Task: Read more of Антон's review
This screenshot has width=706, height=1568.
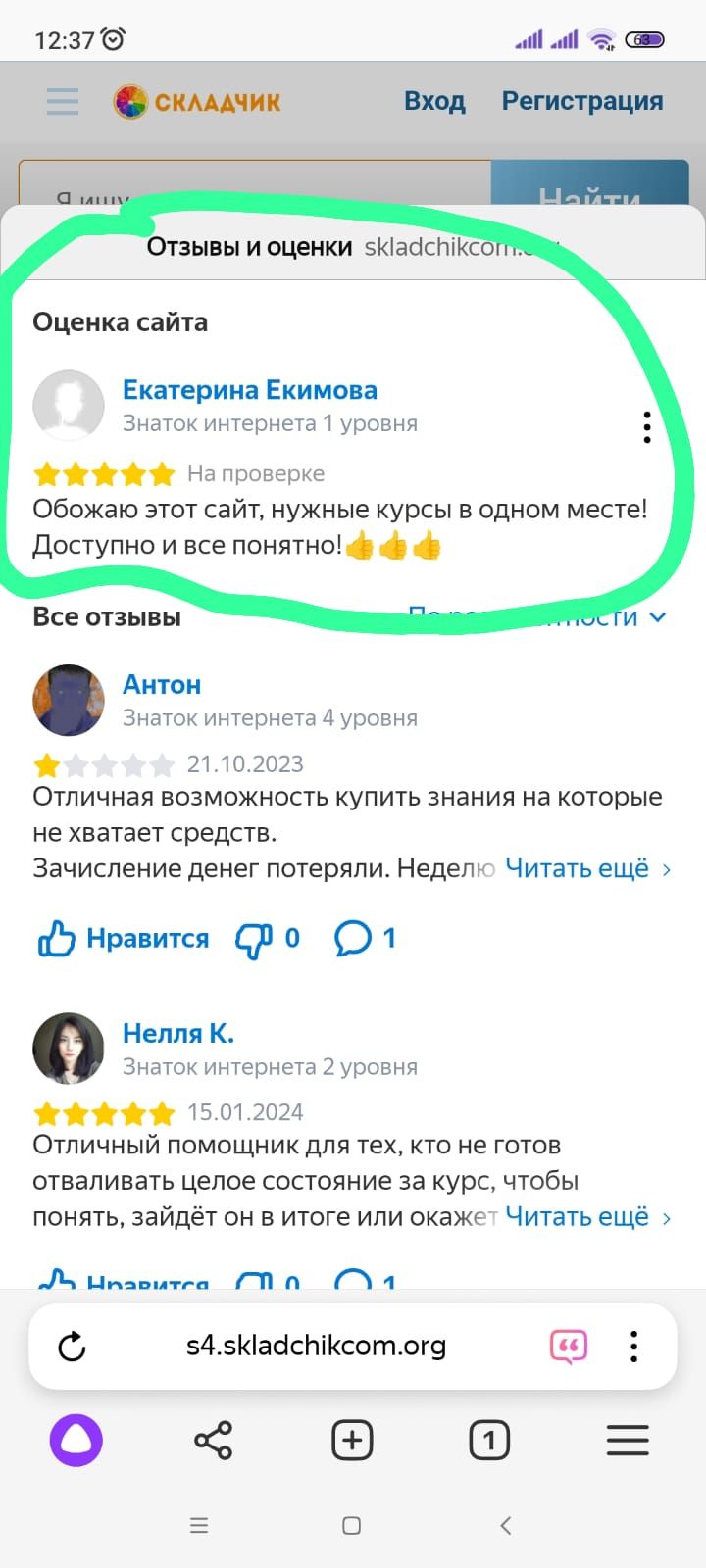Action: coord(587,869)
